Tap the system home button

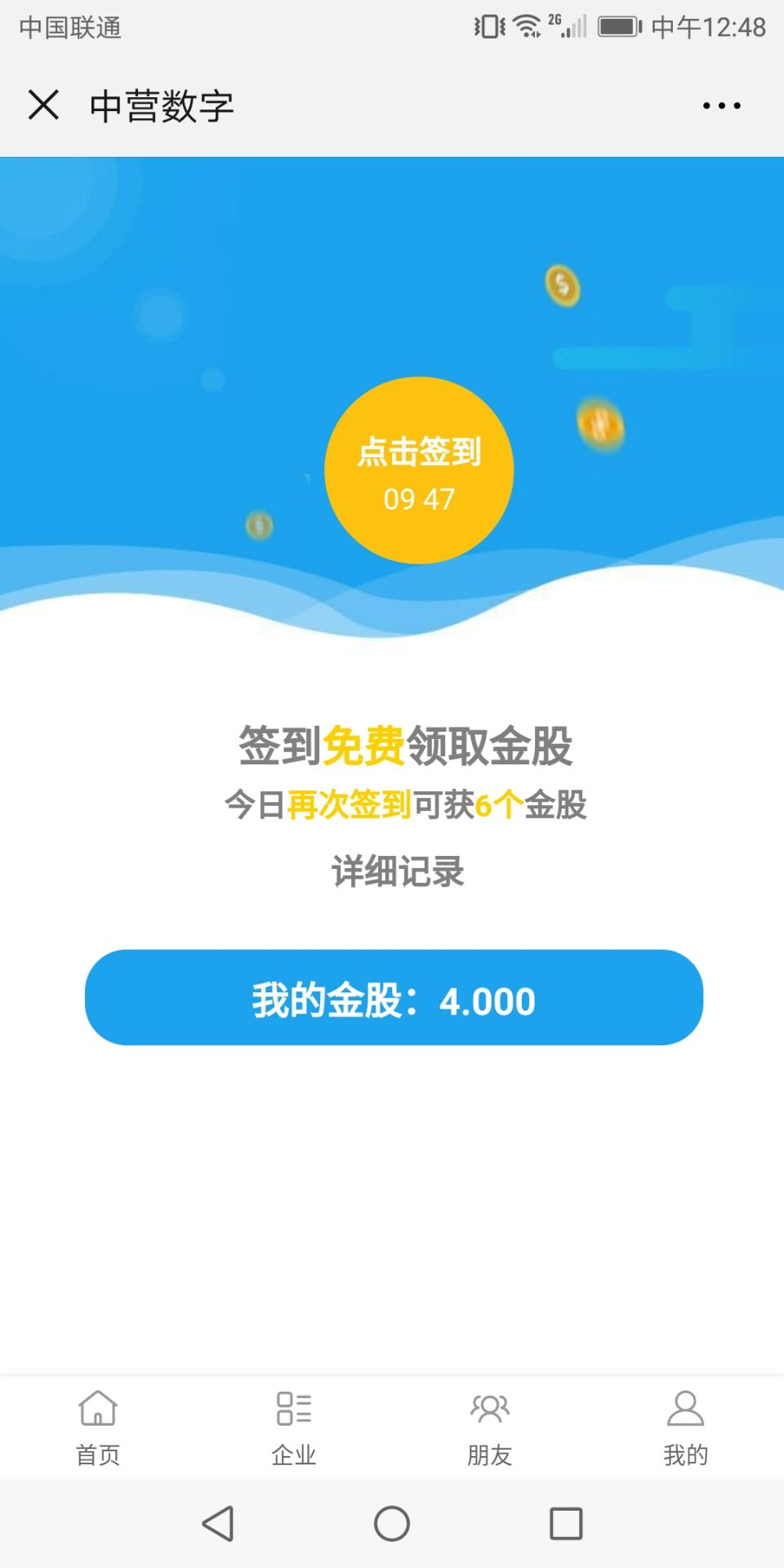[392, 1524]
